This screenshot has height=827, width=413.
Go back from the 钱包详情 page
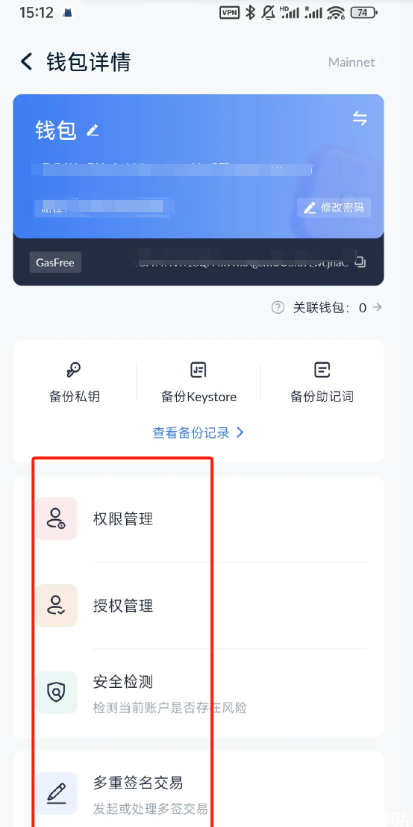tap(26, 62)
